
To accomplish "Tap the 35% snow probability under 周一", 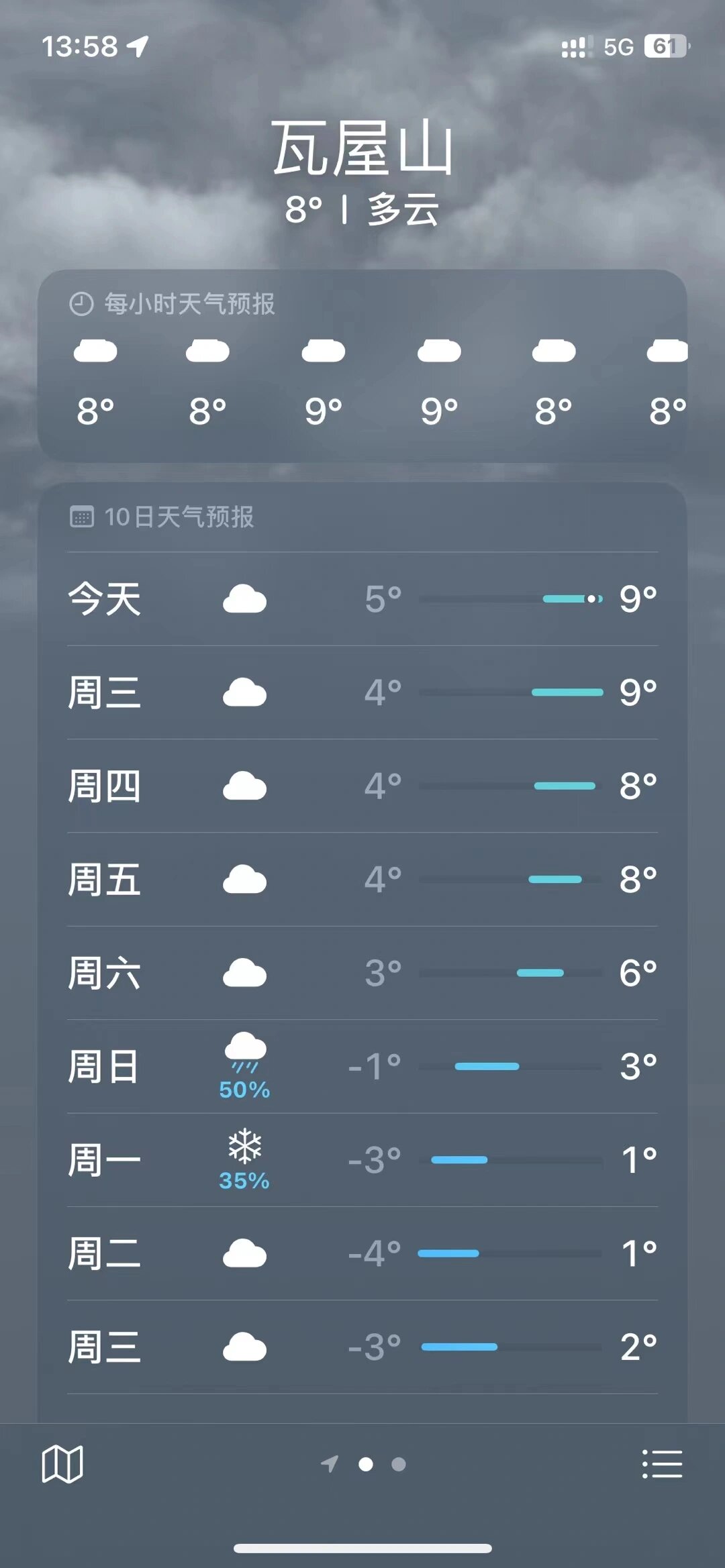I will (244, 1181).
